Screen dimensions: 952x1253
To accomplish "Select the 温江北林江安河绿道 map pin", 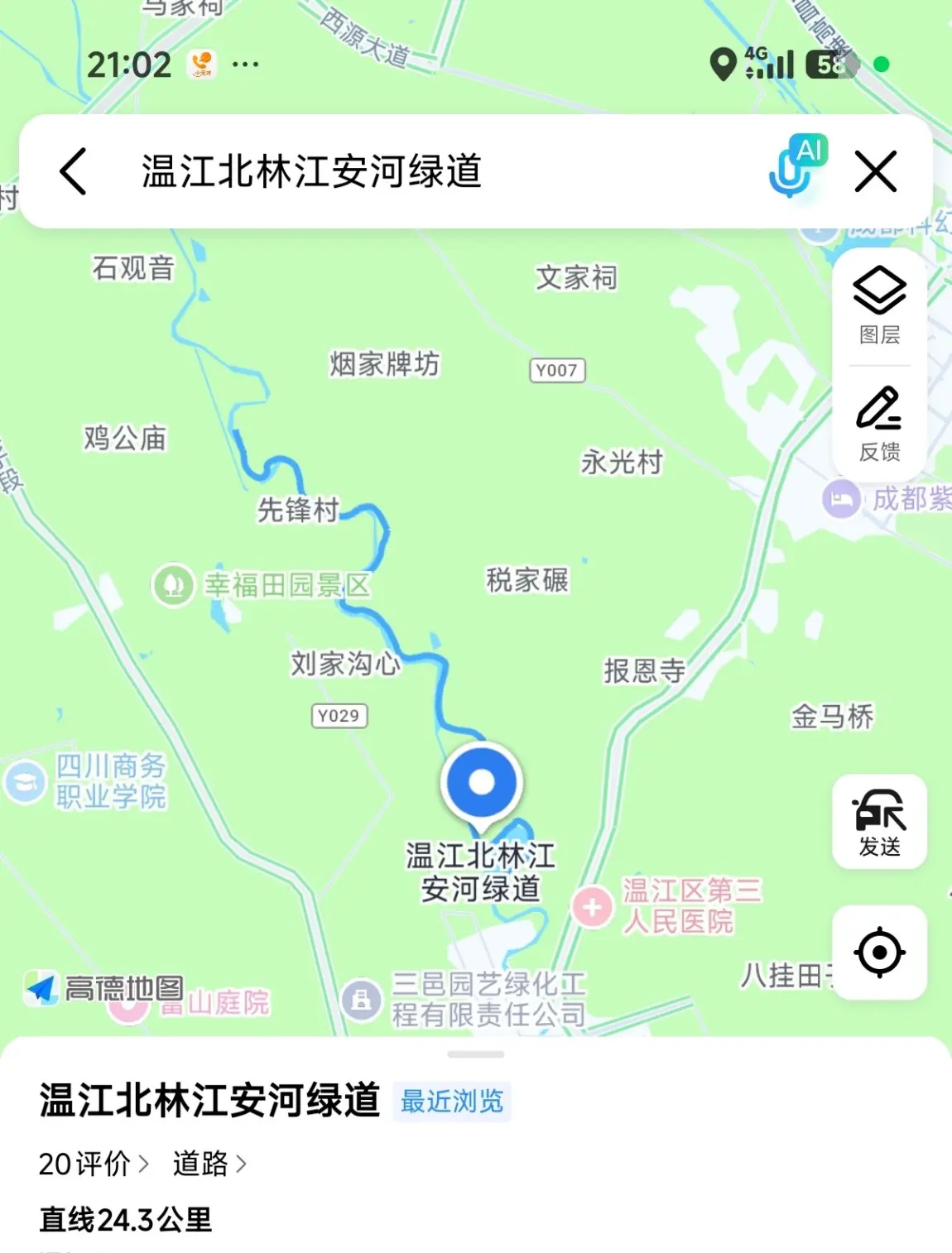I will click(x=482, y=784).
